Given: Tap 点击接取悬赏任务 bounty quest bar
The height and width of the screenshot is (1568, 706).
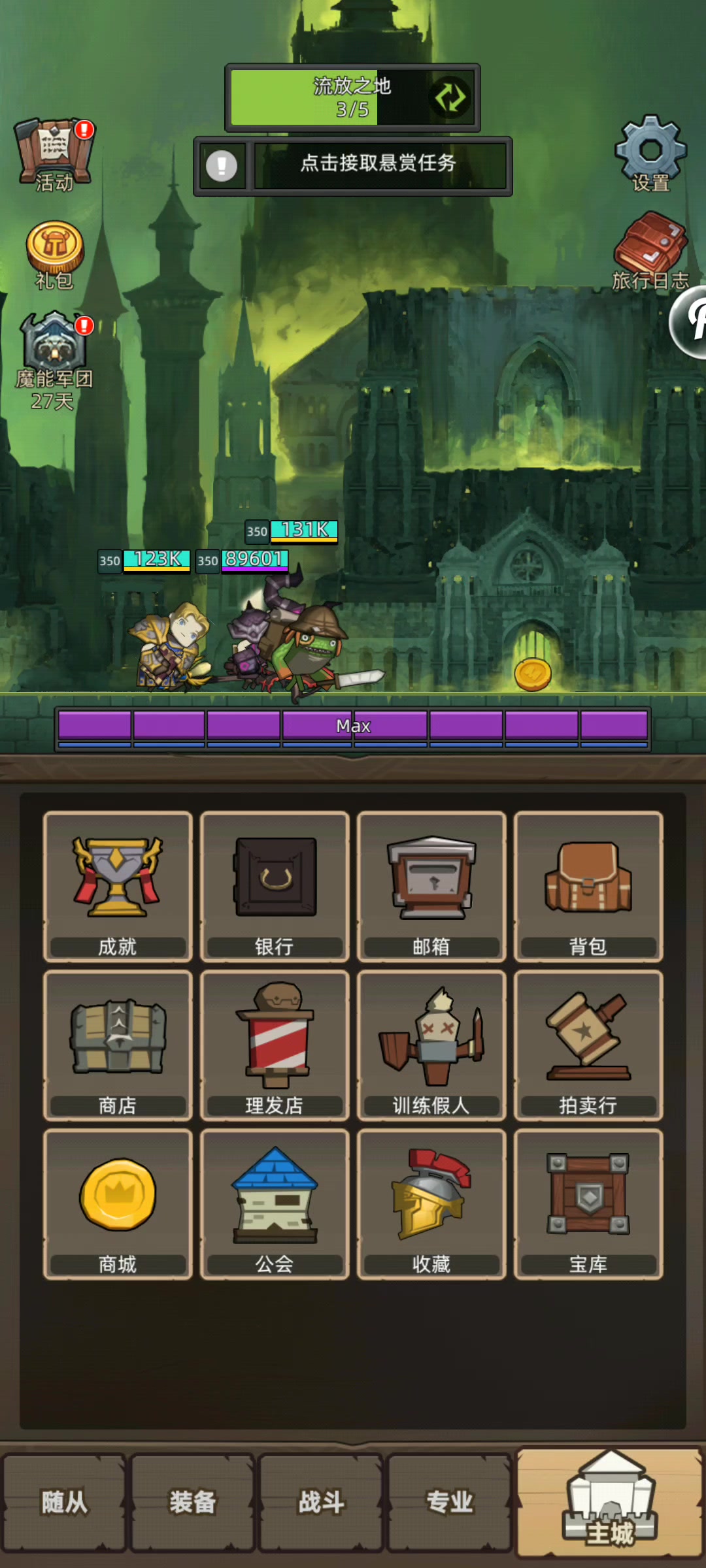Looking at the screenshot, I should tap(378, 164).
